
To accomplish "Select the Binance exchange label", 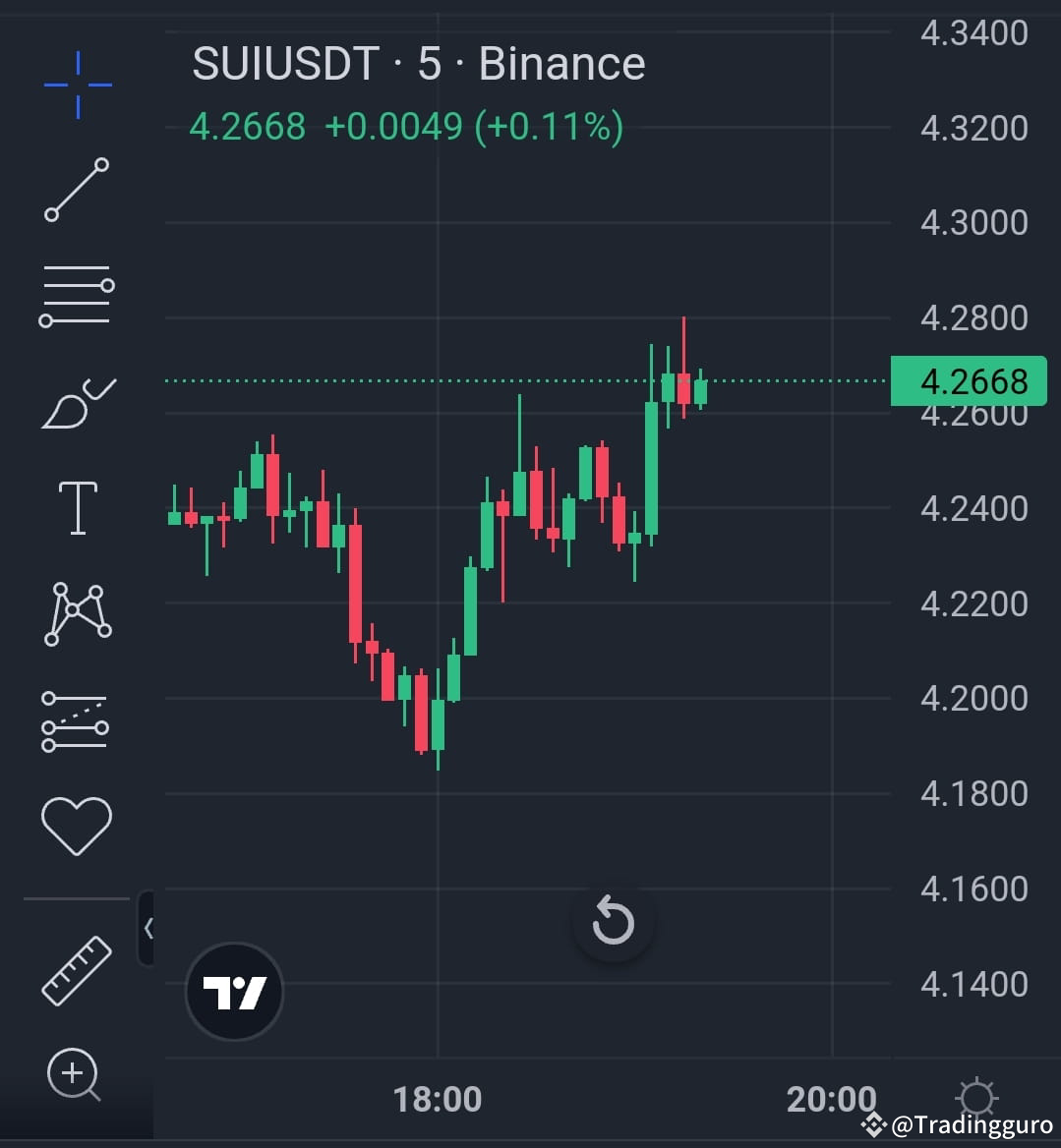I will pos(561,64).
